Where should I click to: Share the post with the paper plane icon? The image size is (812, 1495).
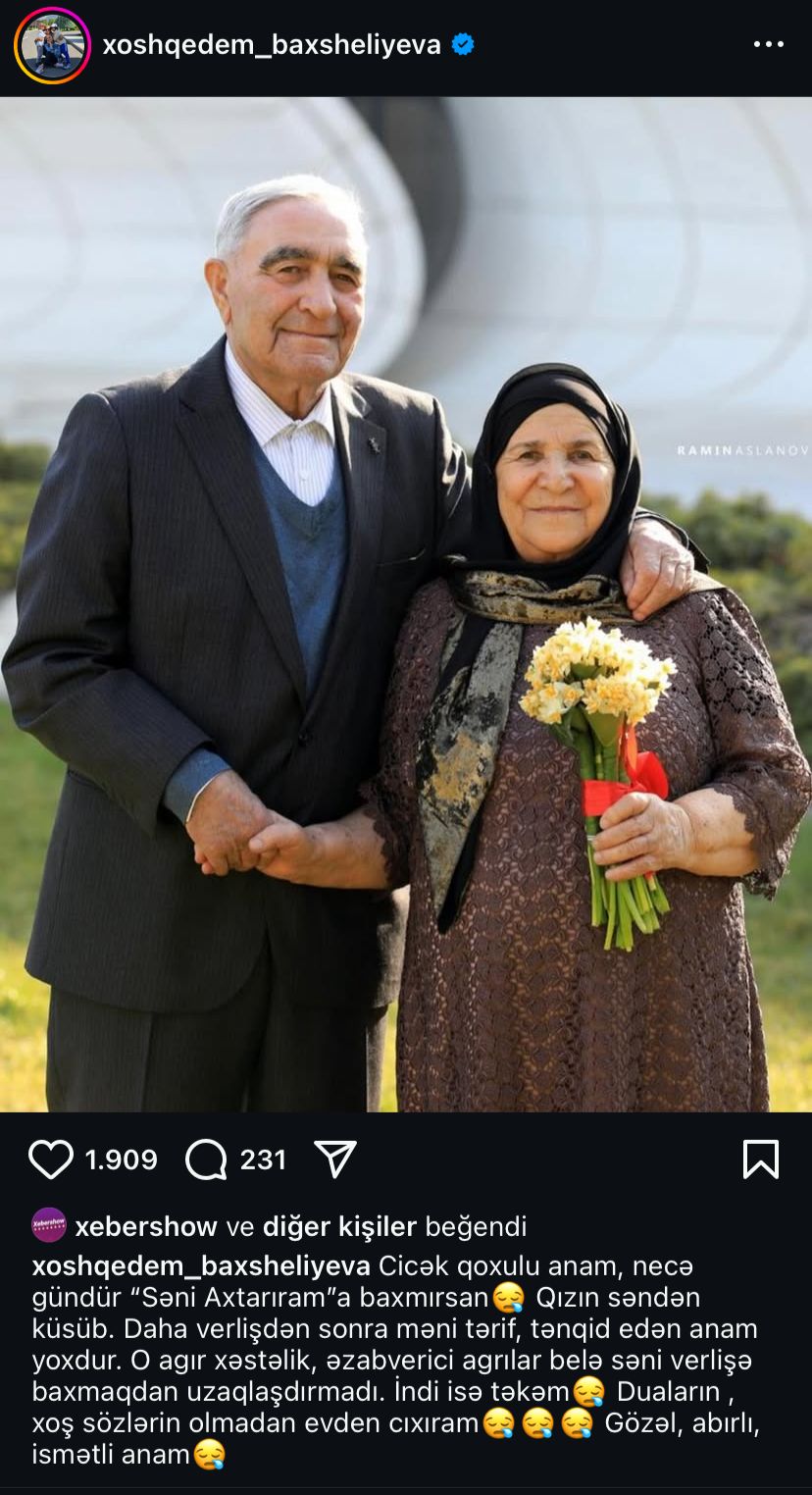[335, 1159]
